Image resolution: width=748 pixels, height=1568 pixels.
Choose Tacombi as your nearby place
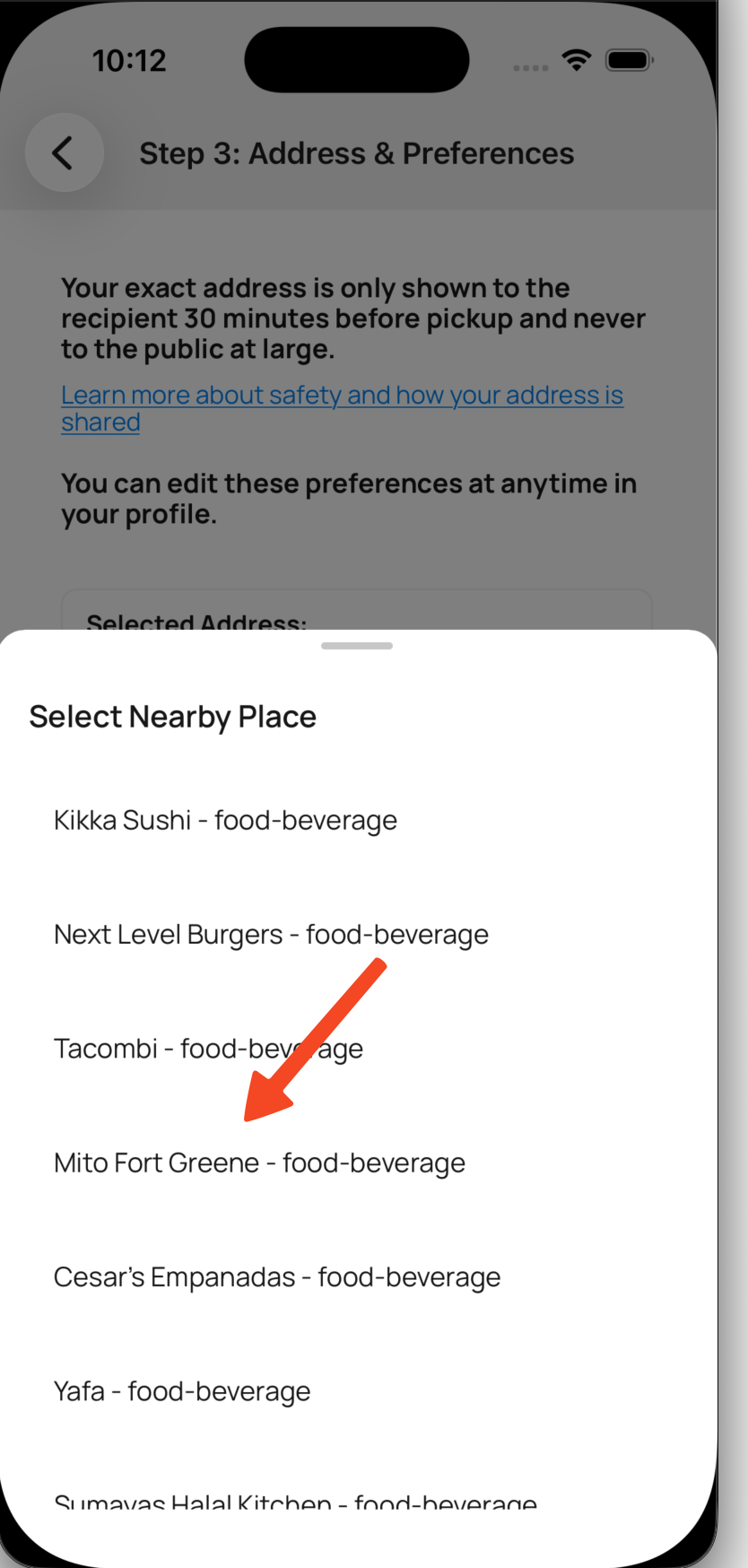point(208,1048)
